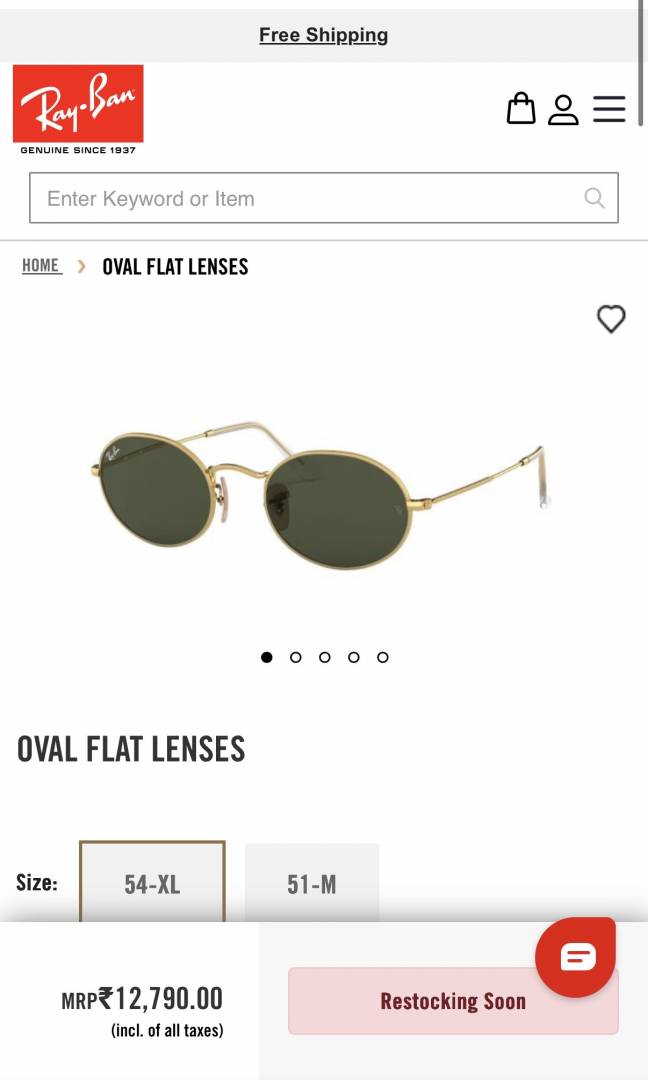Open the sunglasses product image

point(322,490)
